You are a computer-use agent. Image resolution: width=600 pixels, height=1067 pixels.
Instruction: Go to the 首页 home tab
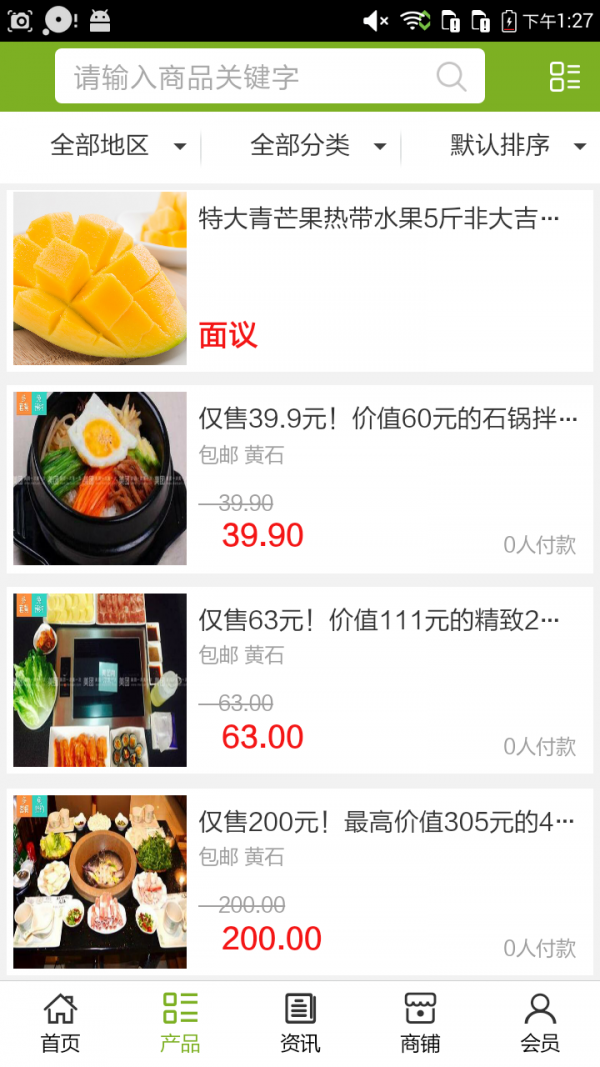pyautogui.click(x=60, y=1023)
